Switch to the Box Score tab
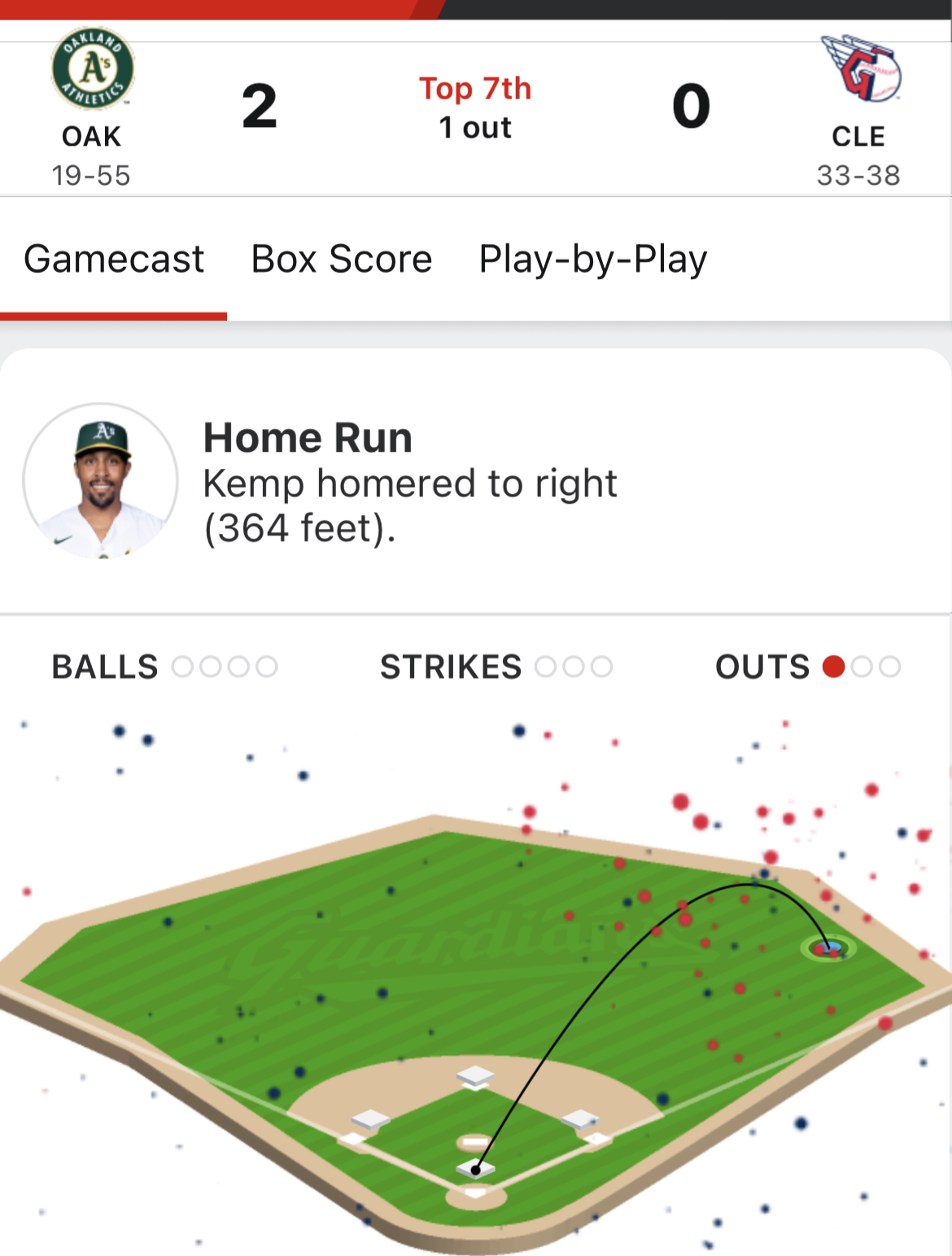 point(341,260)
